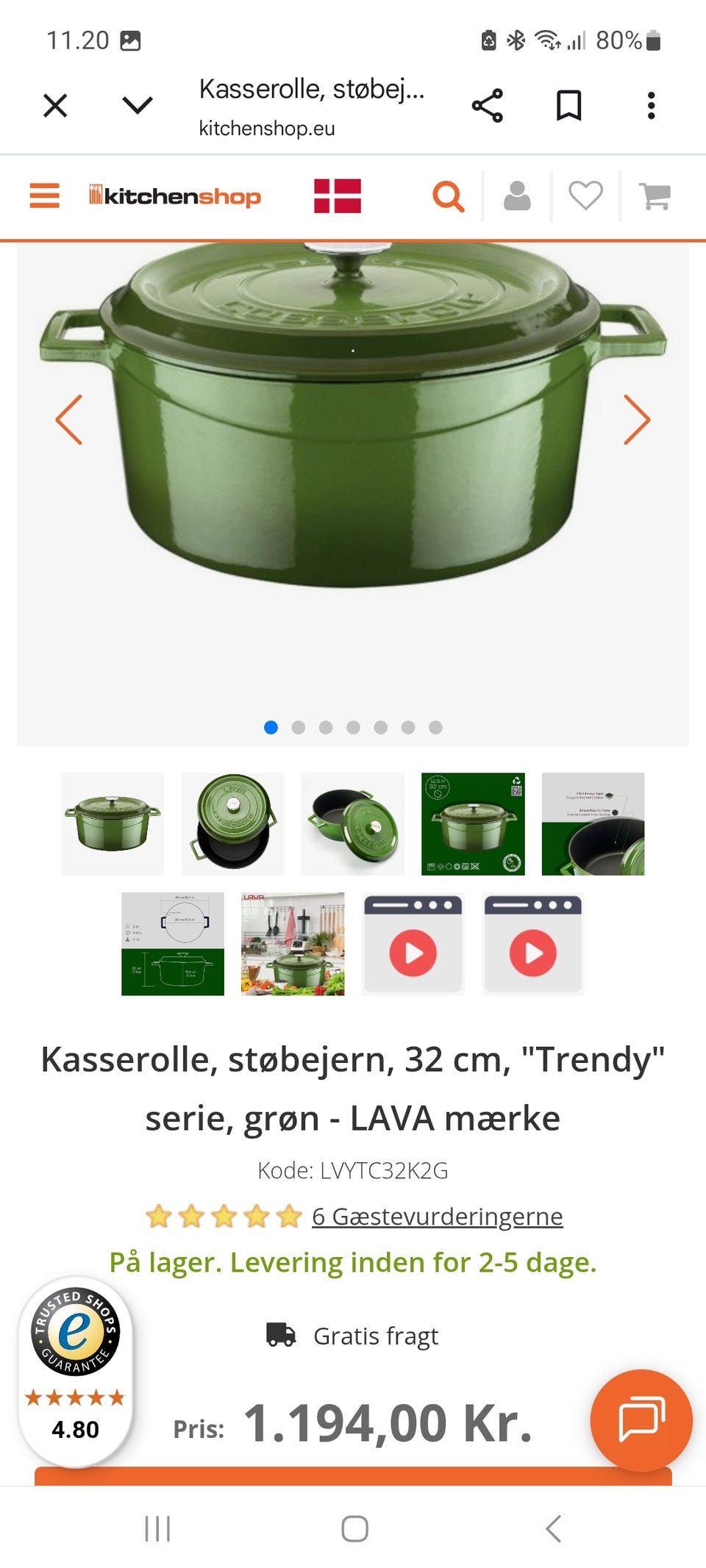Open the kitchenshop search
This screenshot has height=1568, width=706.
click(x=447, y=196)
